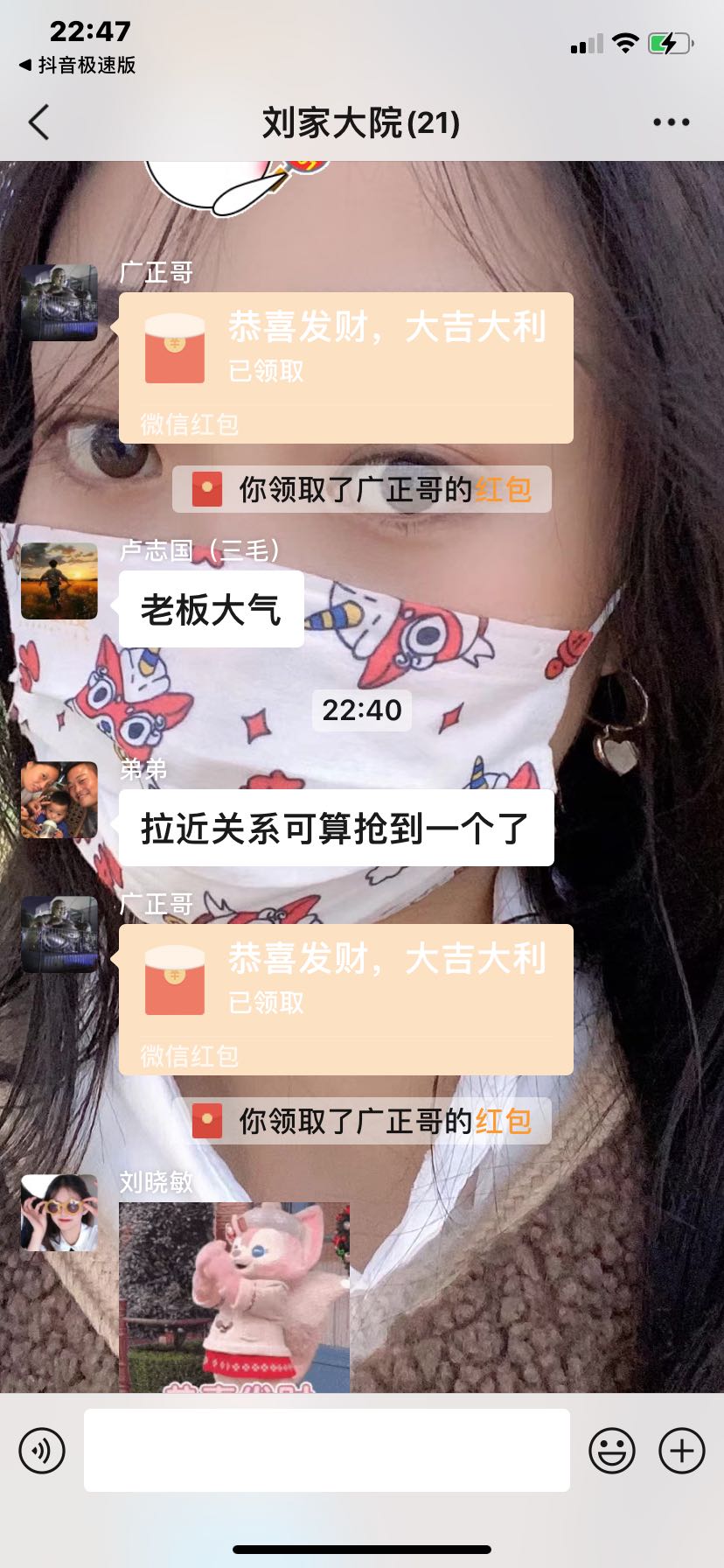Open the emoji sticker panel

click(x=612, y=1451)
